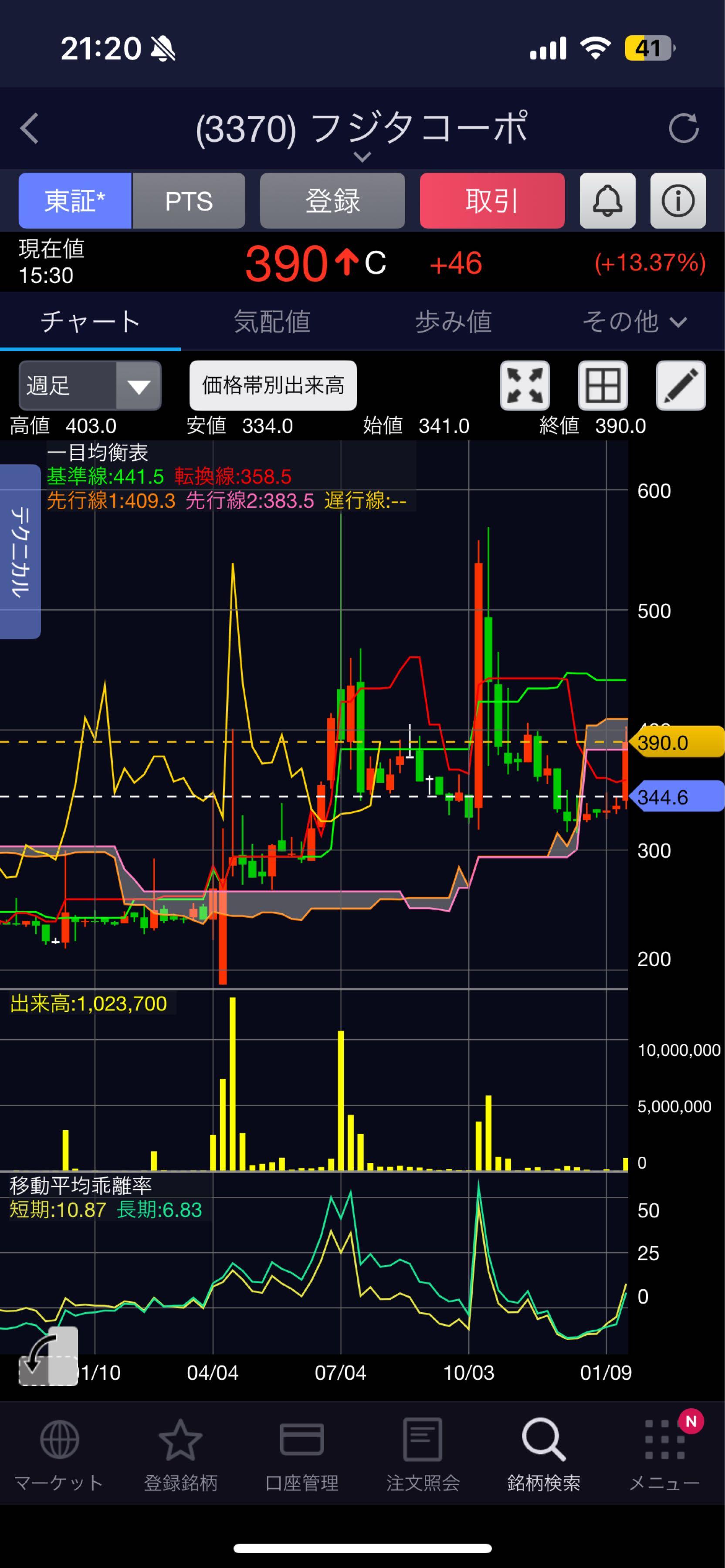Open stock information icon
Image resolution: width=725 pixels, height=1568 pixels.
point(678,201)
